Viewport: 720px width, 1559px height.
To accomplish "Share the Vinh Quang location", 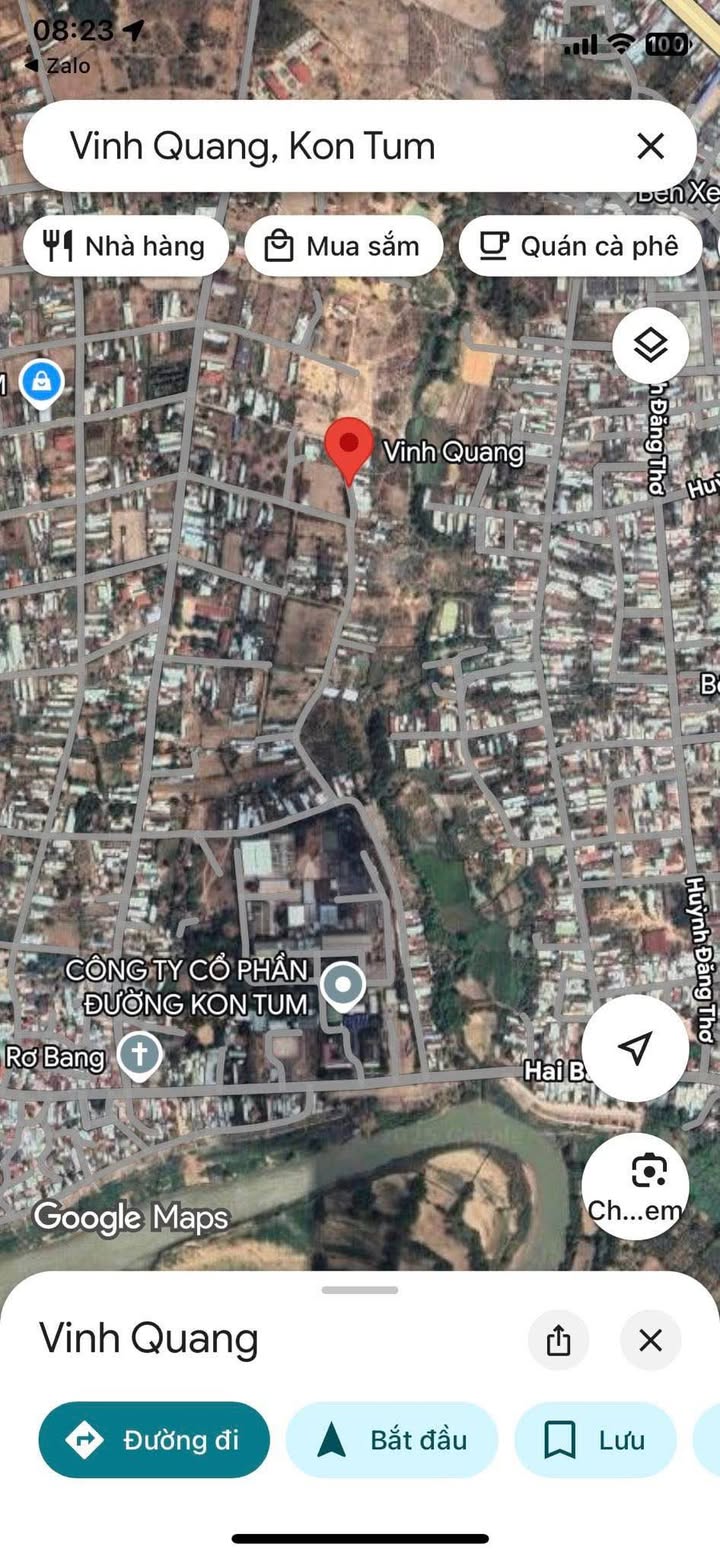I will click(x=558, y=1340).
